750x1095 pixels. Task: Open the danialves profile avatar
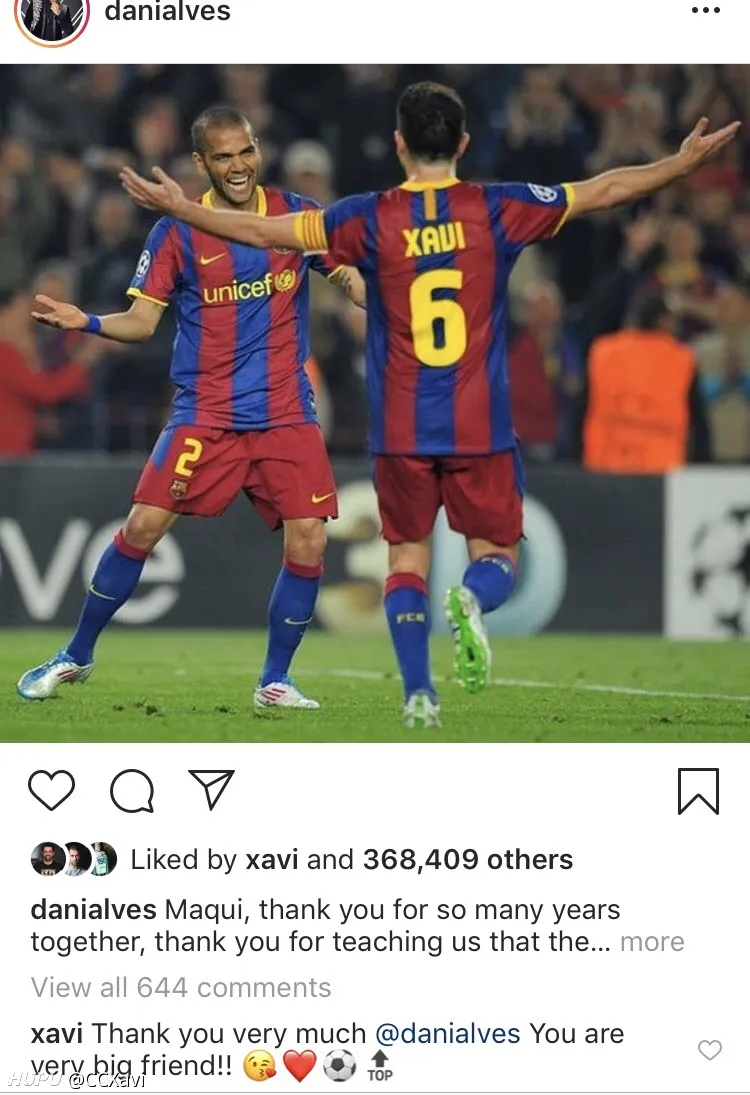[52, 15]
